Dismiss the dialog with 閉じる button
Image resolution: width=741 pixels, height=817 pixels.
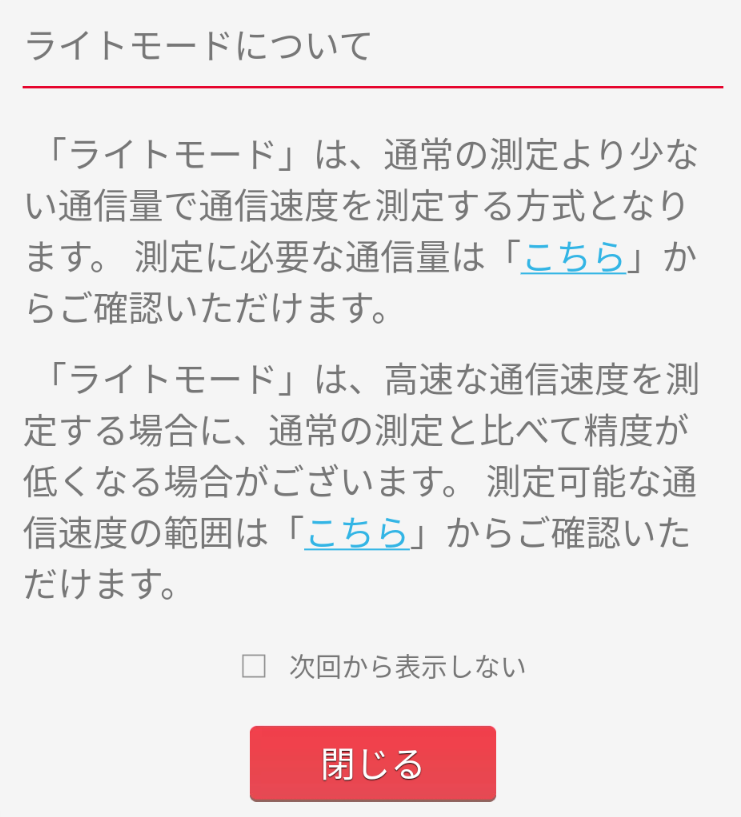[x=372, y=763]
